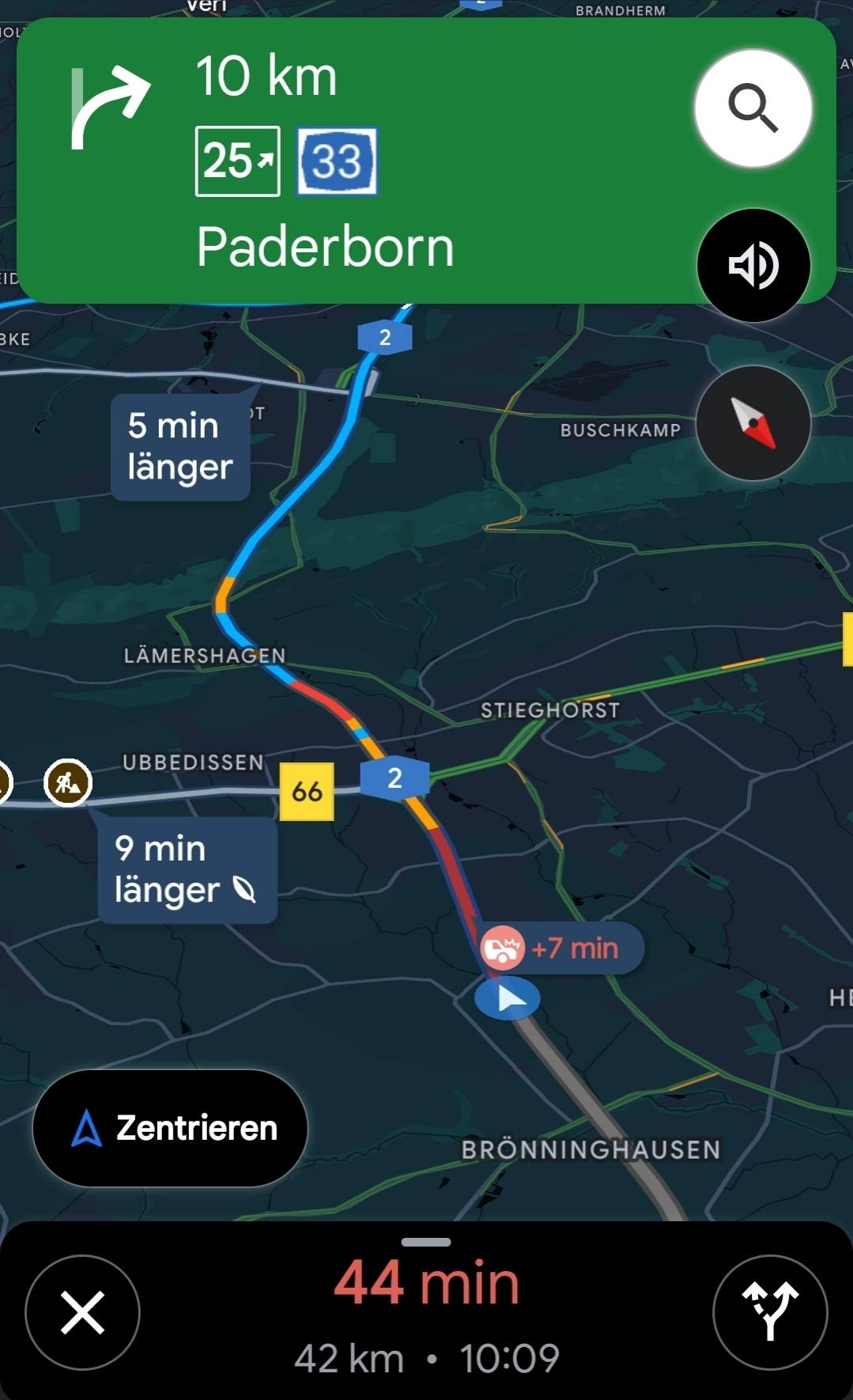
Task: Re-center map with Zentrieren button
Action: (x=170, y=1128)
